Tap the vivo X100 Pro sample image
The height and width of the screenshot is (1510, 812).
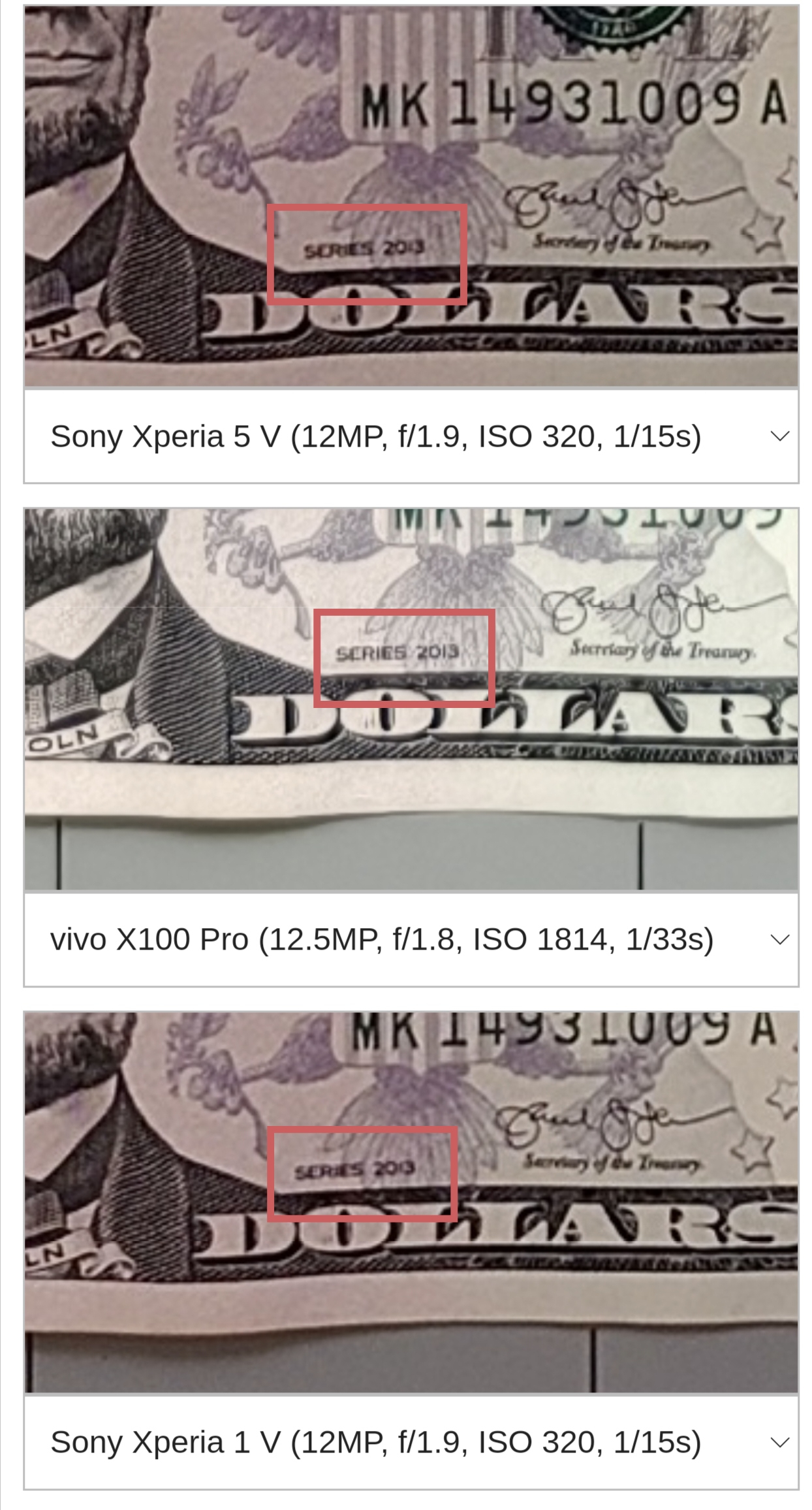[411, 699]
